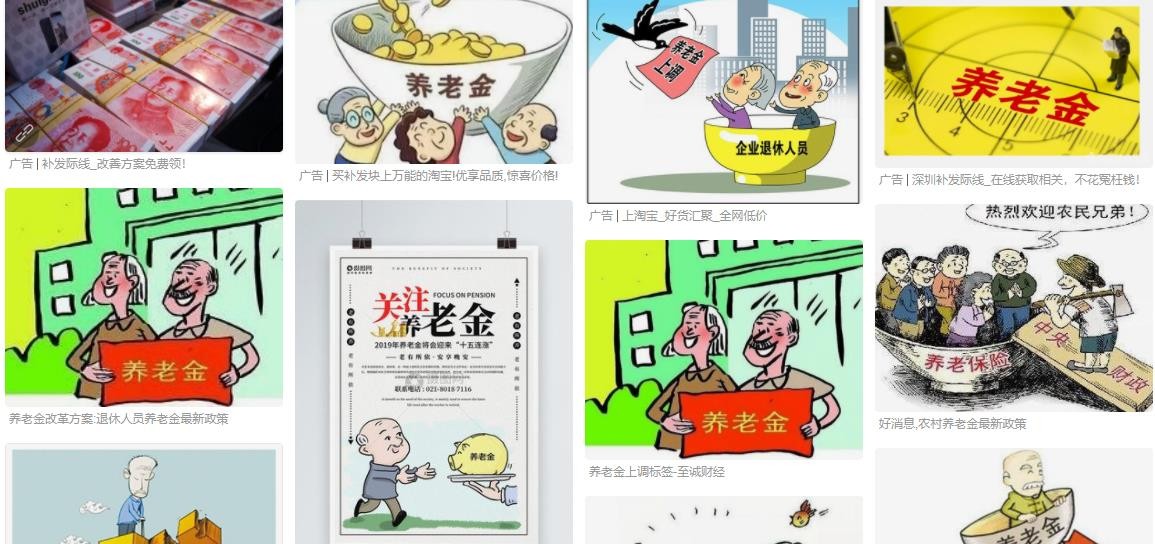The height and width of the screenshot is (544, 1155).
Task: Open the yellow target 养老金 ad image
Action: [1013, 84]
